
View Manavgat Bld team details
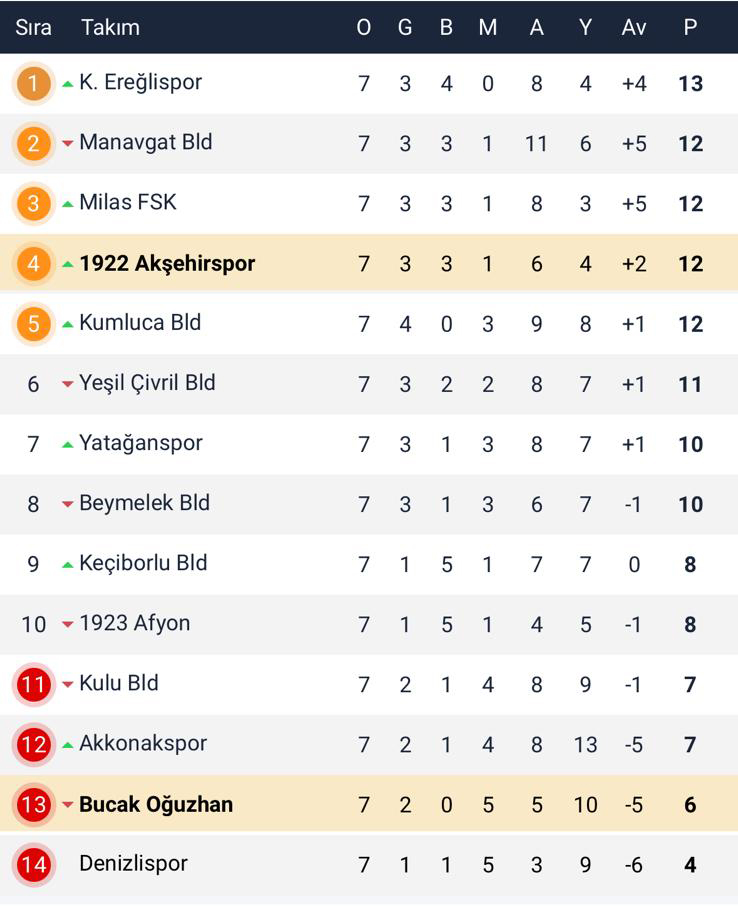[x=145, y=143]
